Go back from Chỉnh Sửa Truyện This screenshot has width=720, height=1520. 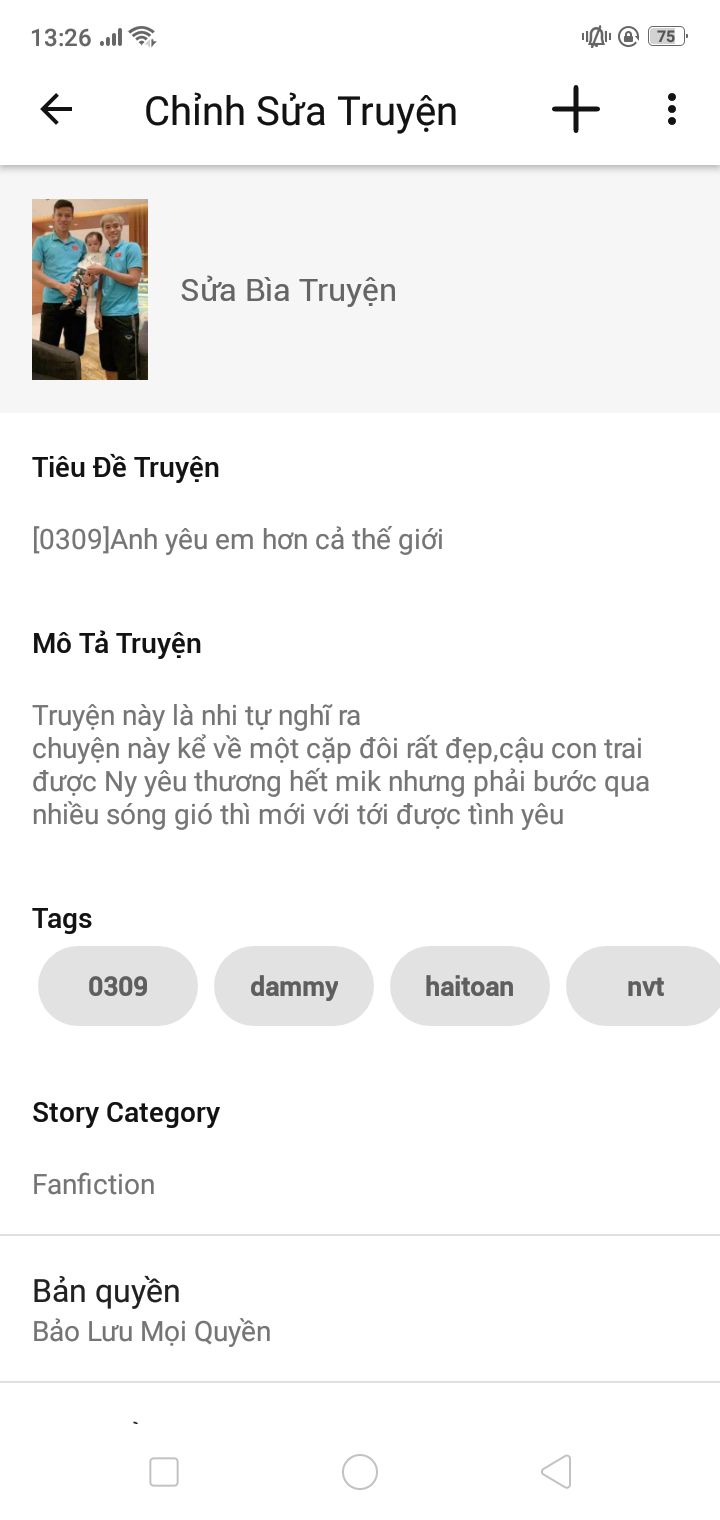(56, 110)
